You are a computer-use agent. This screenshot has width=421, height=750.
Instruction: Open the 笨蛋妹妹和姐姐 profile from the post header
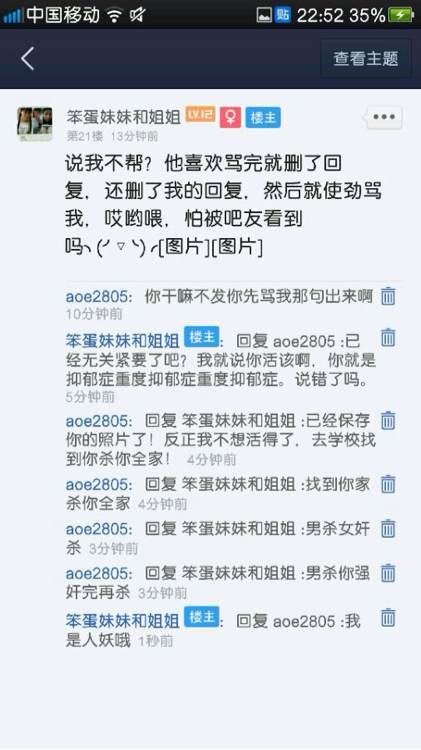(x=123, y=117)
